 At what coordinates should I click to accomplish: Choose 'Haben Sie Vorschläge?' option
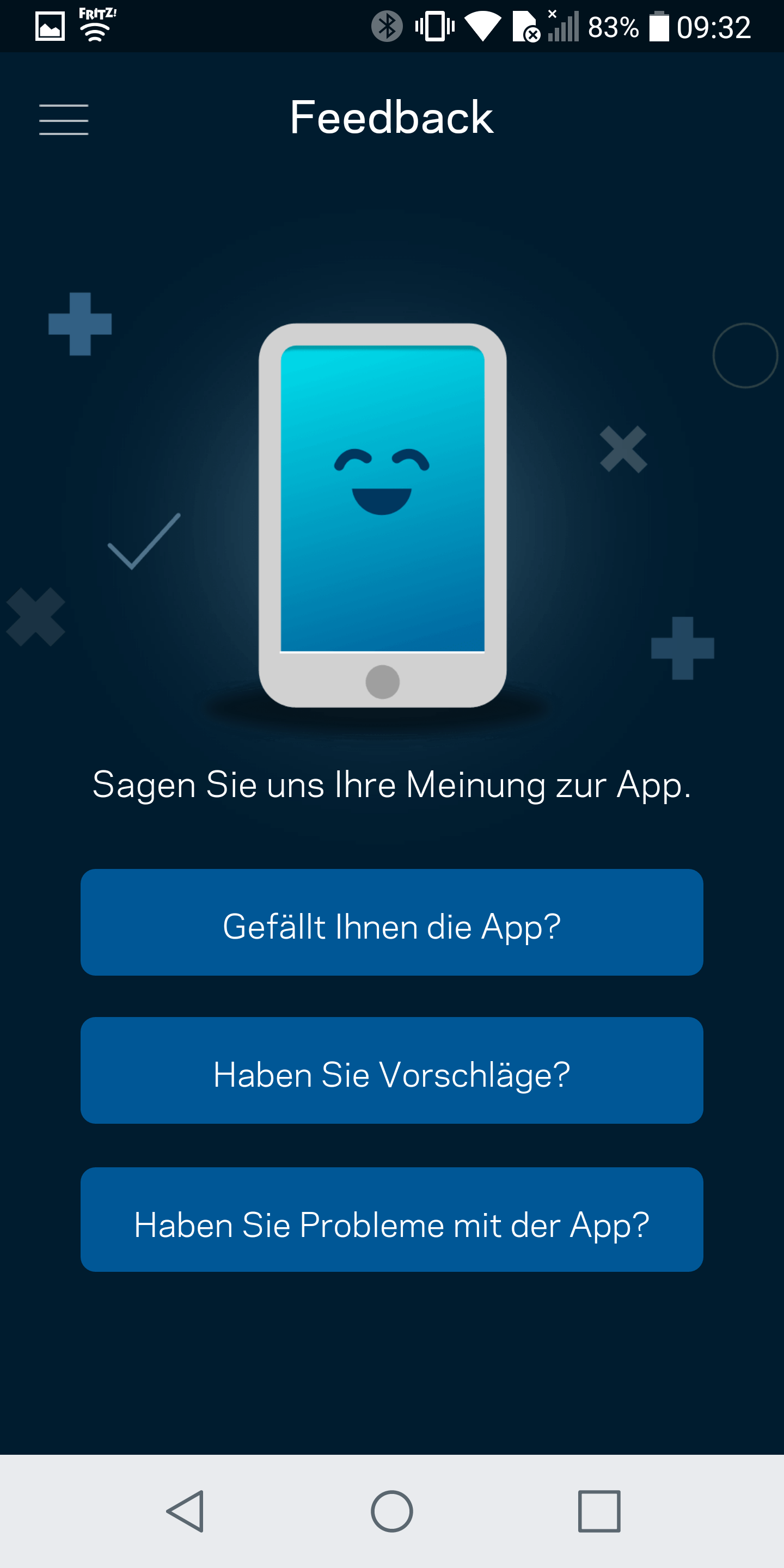[x=392, y=1070]
